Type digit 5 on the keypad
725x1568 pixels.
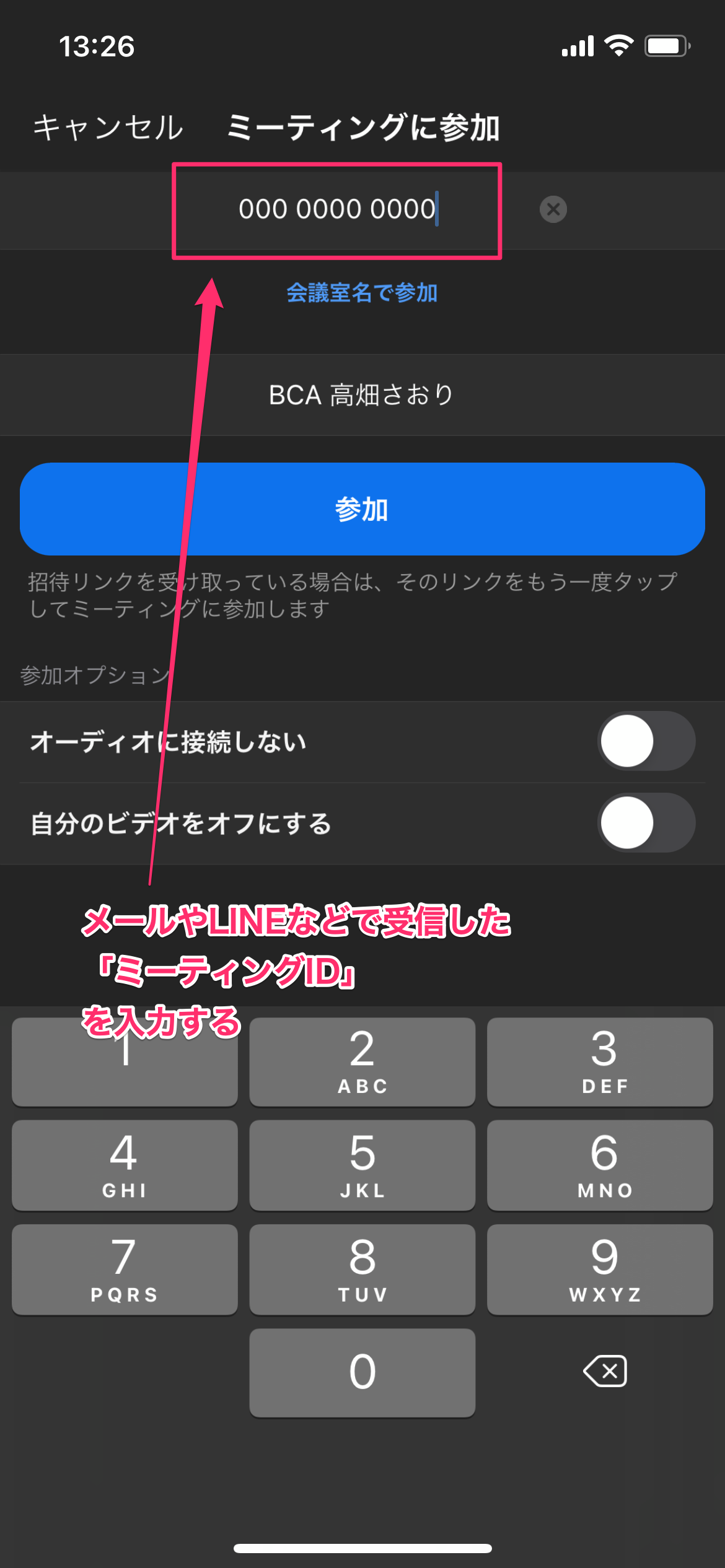(x=362, y=1165)
